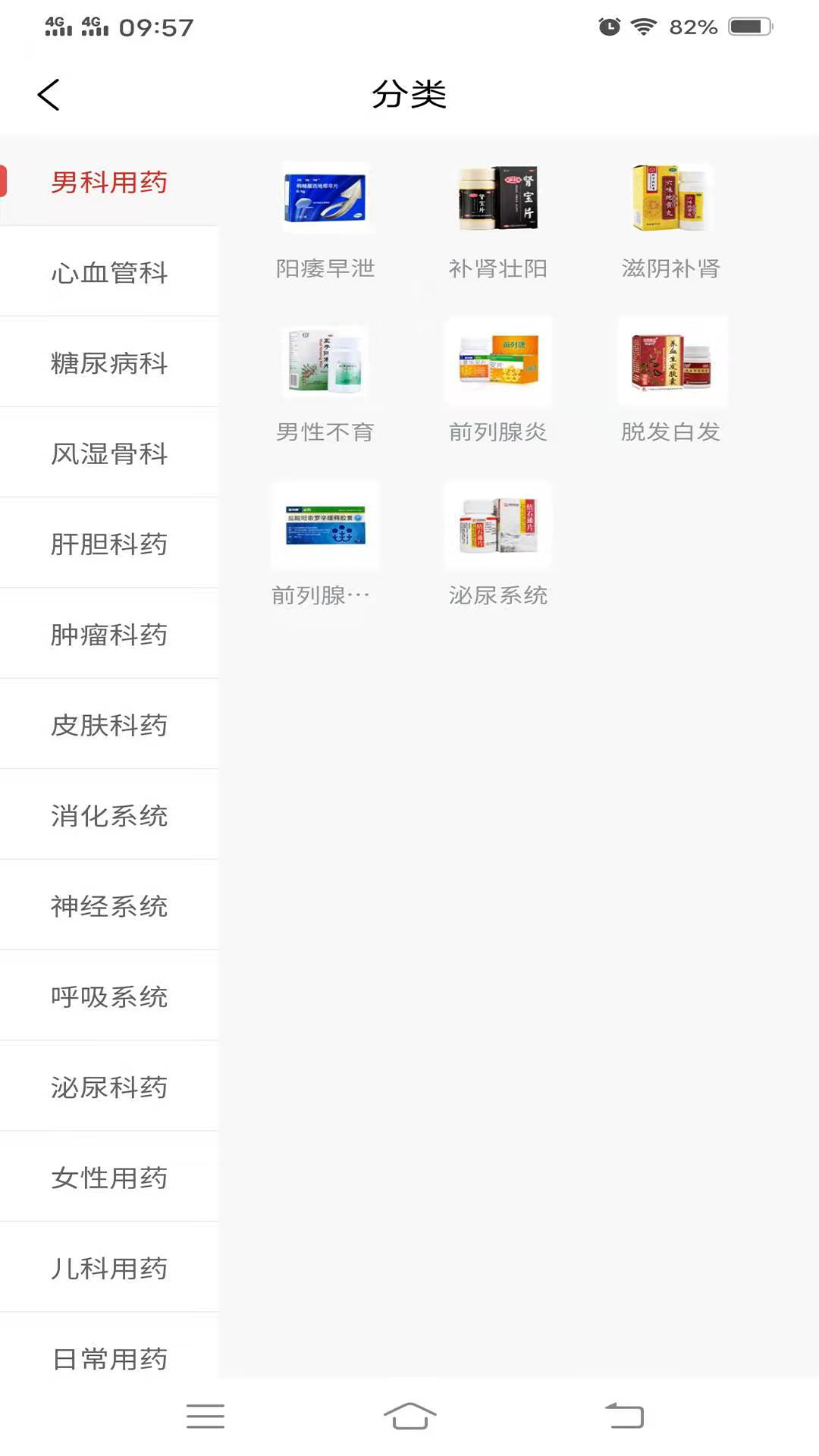Viewport: 819px width, 1456px height.
Task: Choose the 儿科用药 category
Action: (109, 1268)
